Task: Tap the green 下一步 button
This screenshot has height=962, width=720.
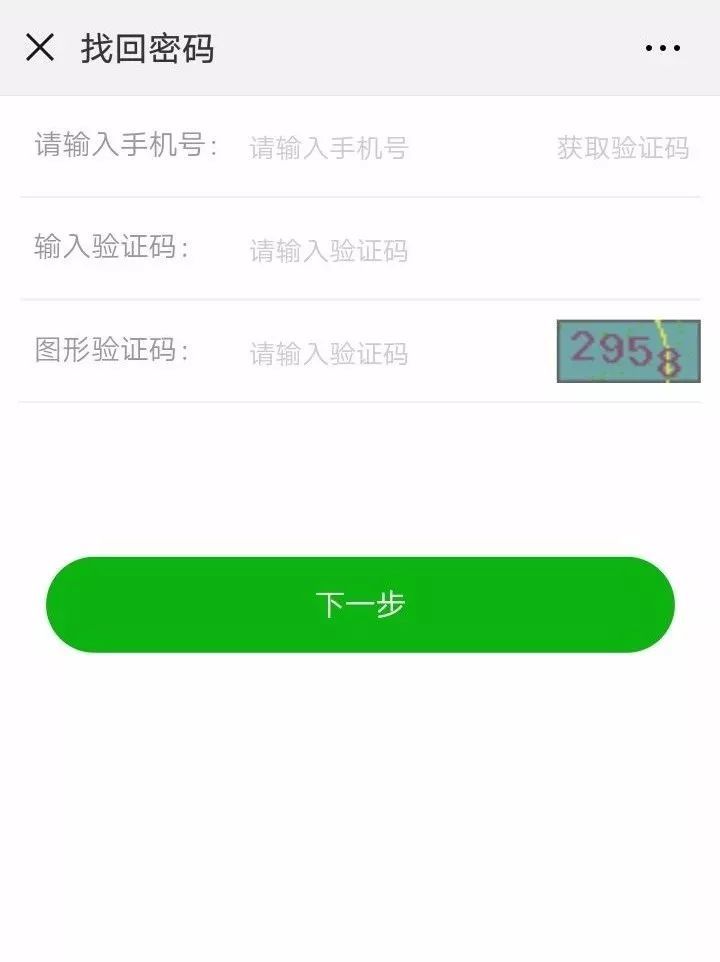Action: tap(360, 604)
